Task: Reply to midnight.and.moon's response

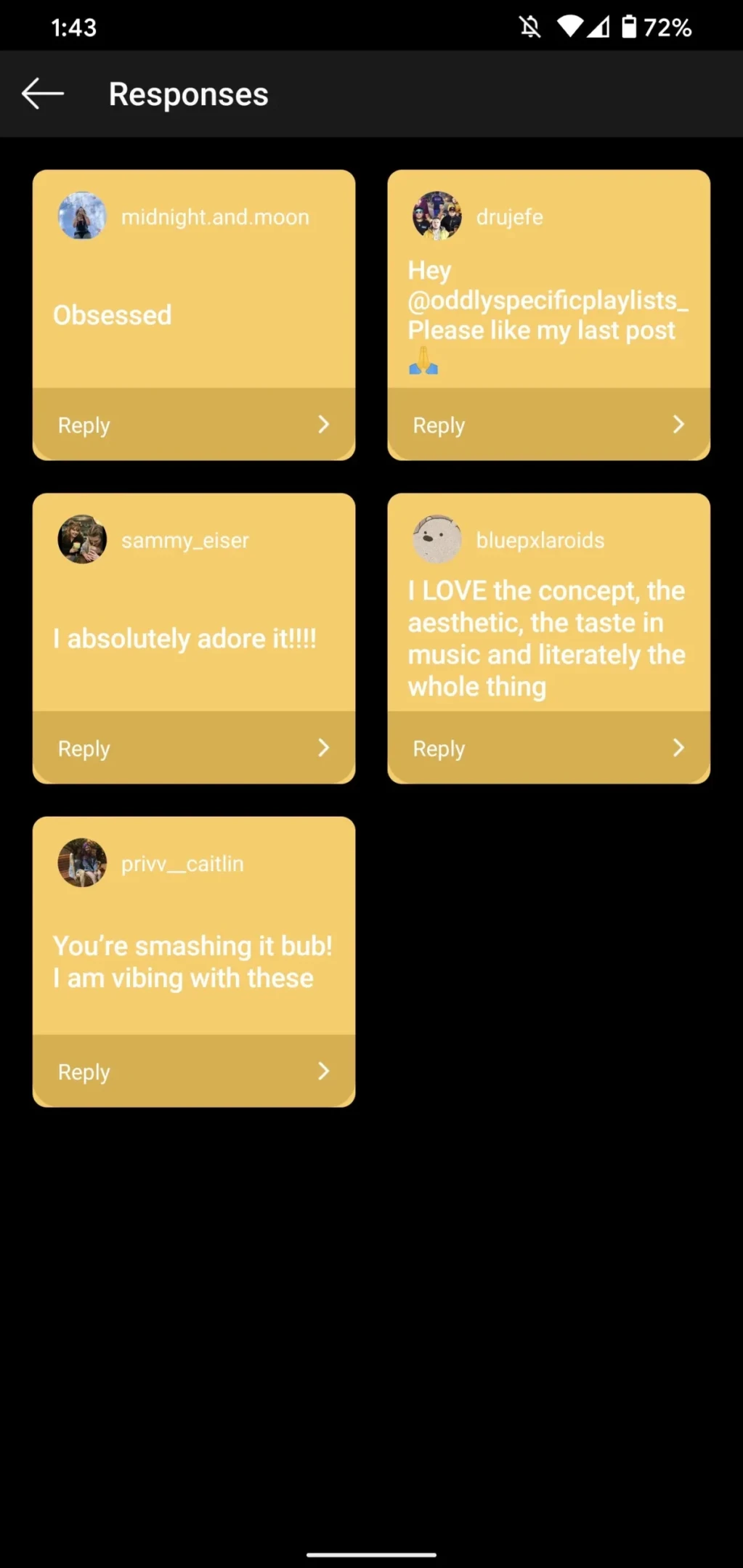Action: click(193, 425)
